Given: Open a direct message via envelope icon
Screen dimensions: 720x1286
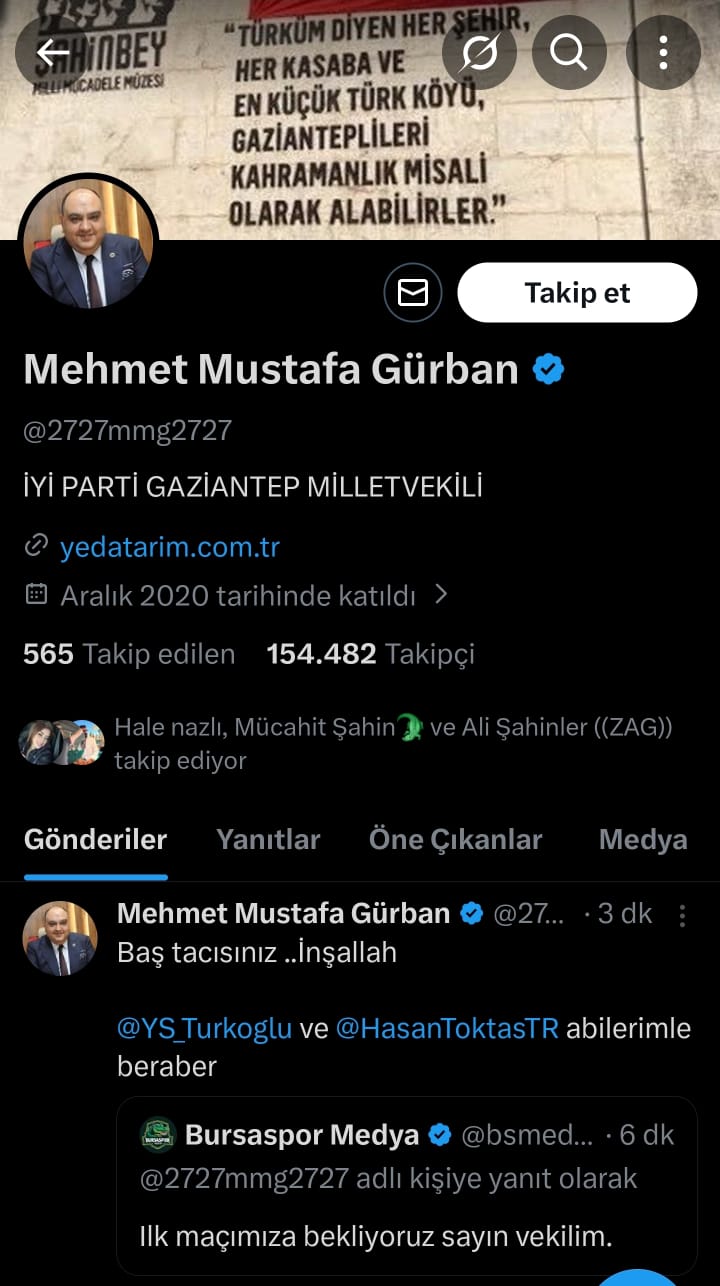Looking at the screenshot, I should (x=413, y=292).
